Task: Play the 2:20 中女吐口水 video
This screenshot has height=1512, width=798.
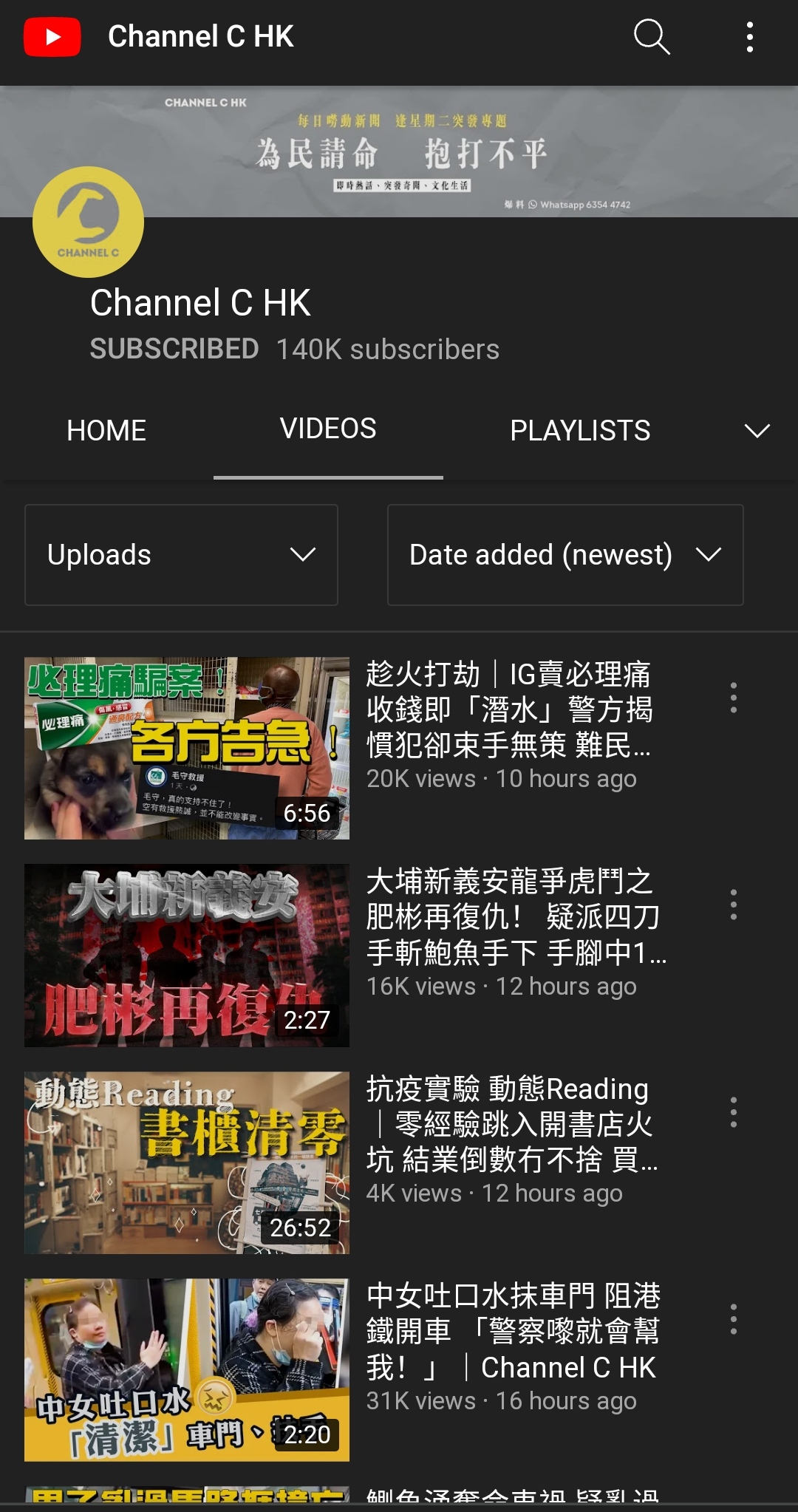Action: point(187,1369)
